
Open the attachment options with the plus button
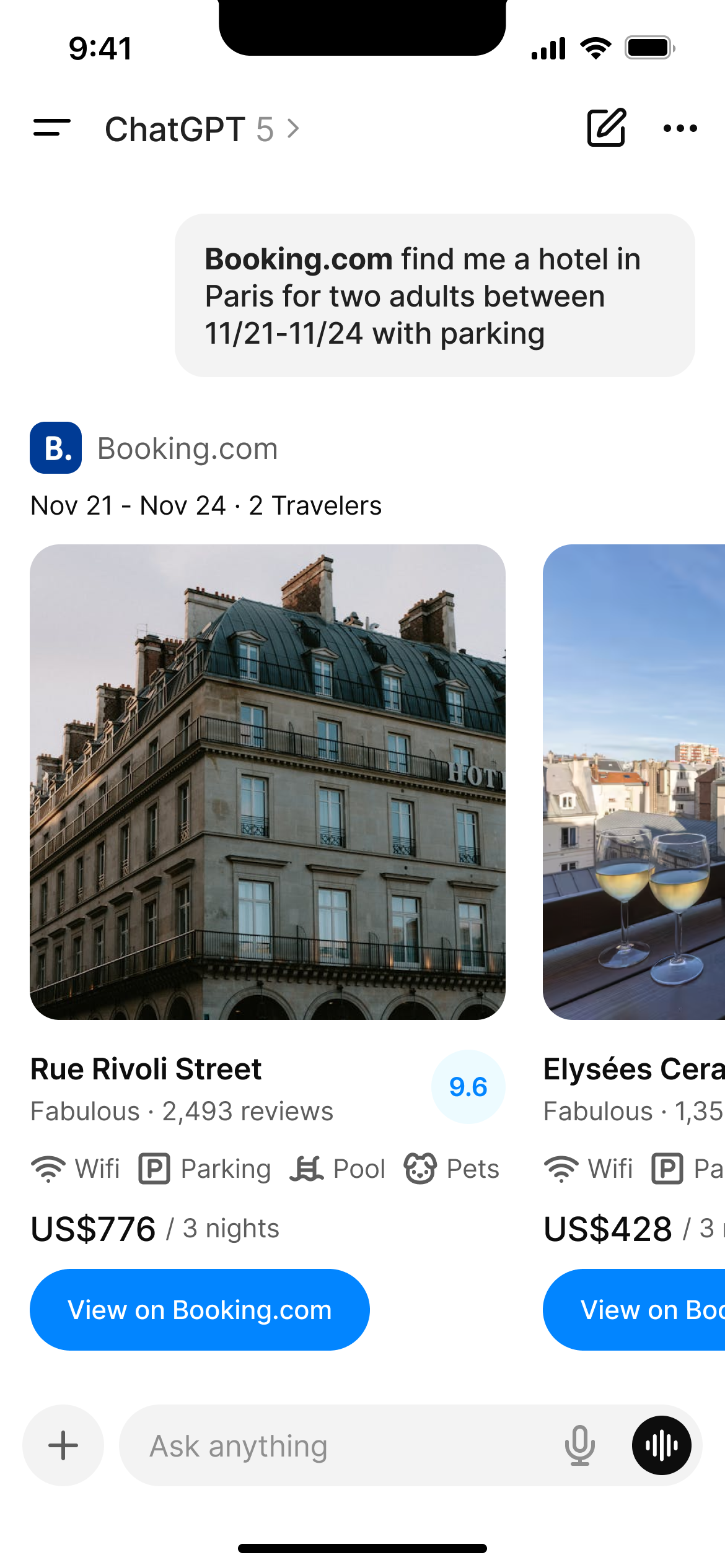coord(63,1446)
